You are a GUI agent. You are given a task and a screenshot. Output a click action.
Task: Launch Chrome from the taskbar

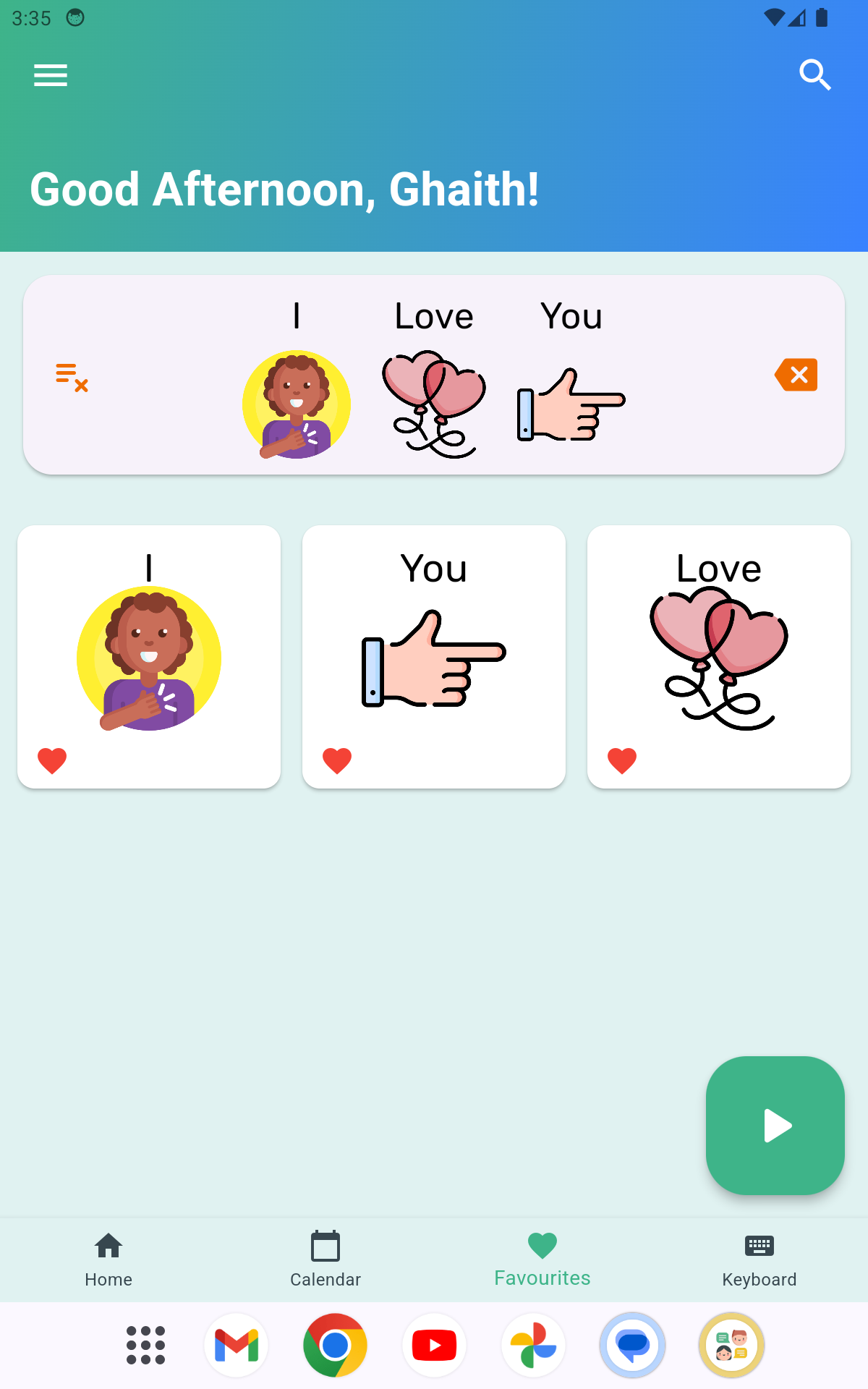(x=335, y=1346)
